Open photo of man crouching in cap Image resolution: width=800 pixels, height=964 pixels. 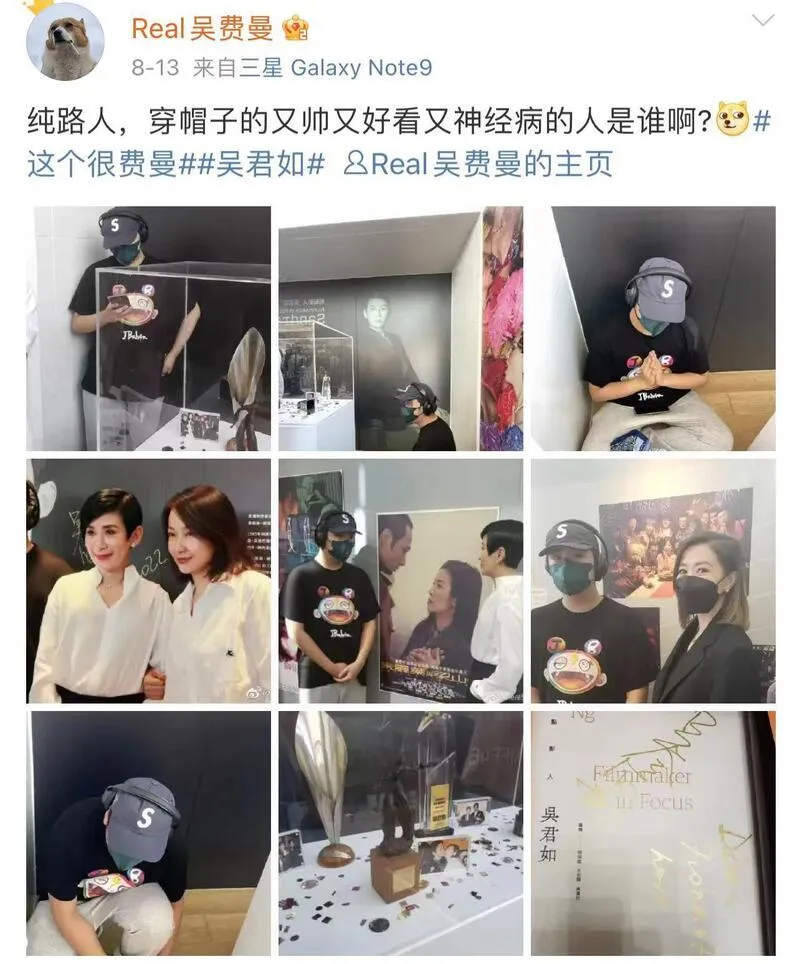click(x=149, y=832)
